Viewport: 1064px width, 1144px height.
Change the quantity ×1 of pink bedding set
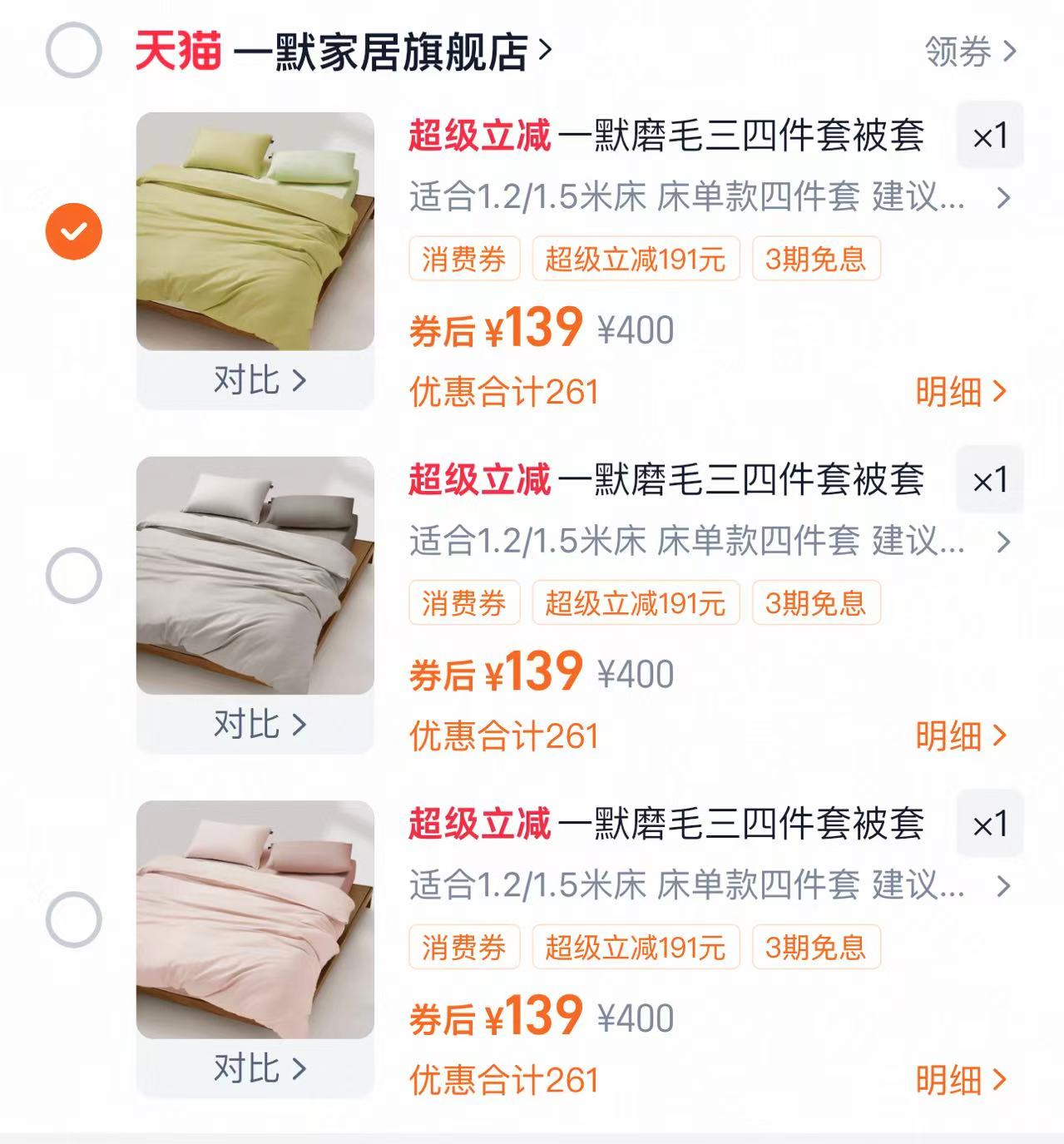990,825
